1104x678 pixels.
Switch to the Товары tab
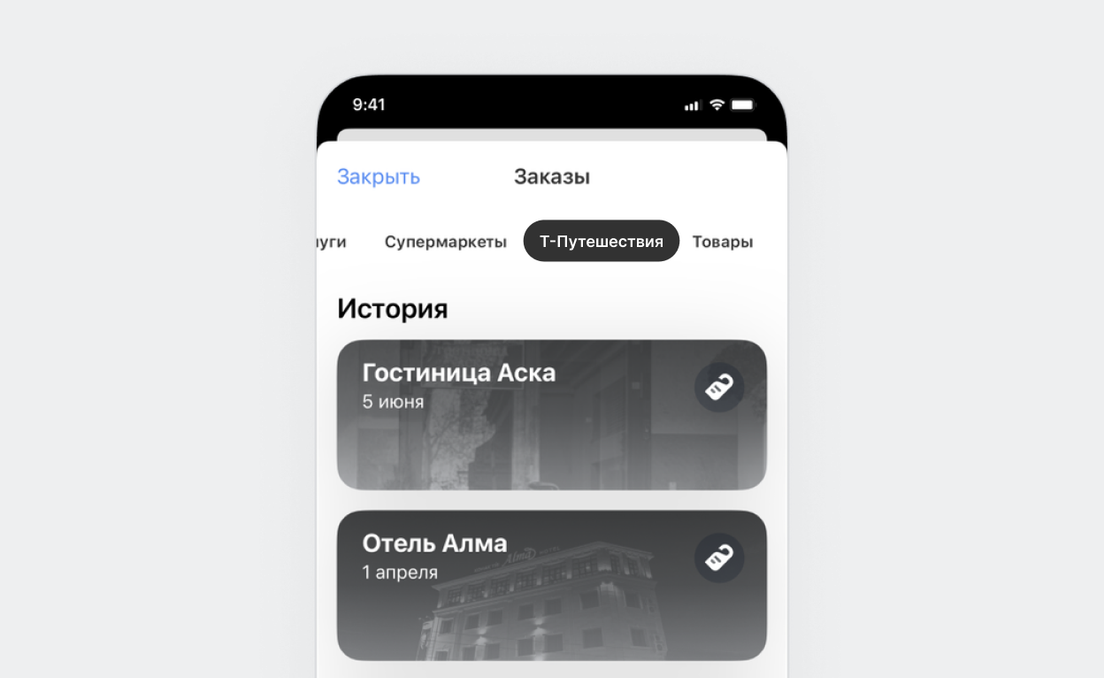pyautogui.click(x=722, y=242)
